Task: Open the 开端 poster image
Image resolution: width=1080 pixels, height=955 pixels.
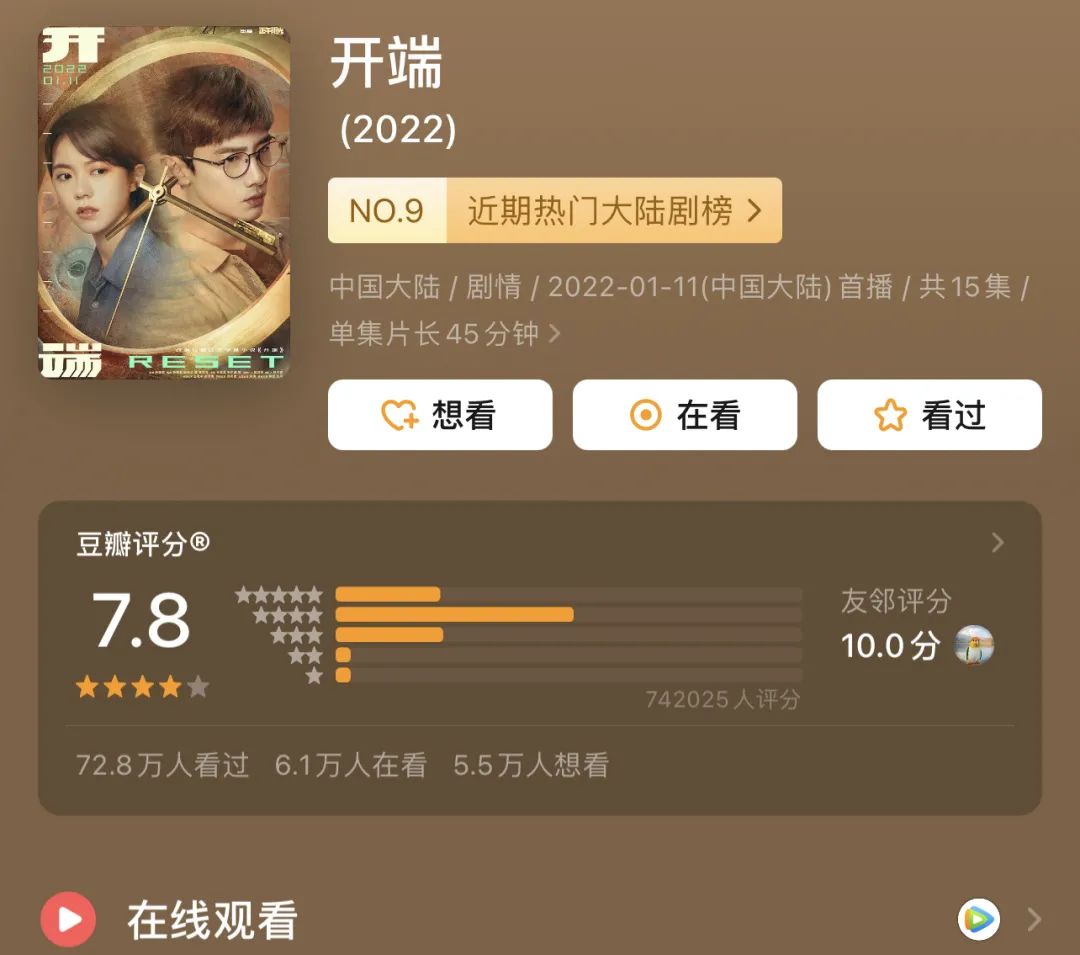Action: [x=164, y=202]
